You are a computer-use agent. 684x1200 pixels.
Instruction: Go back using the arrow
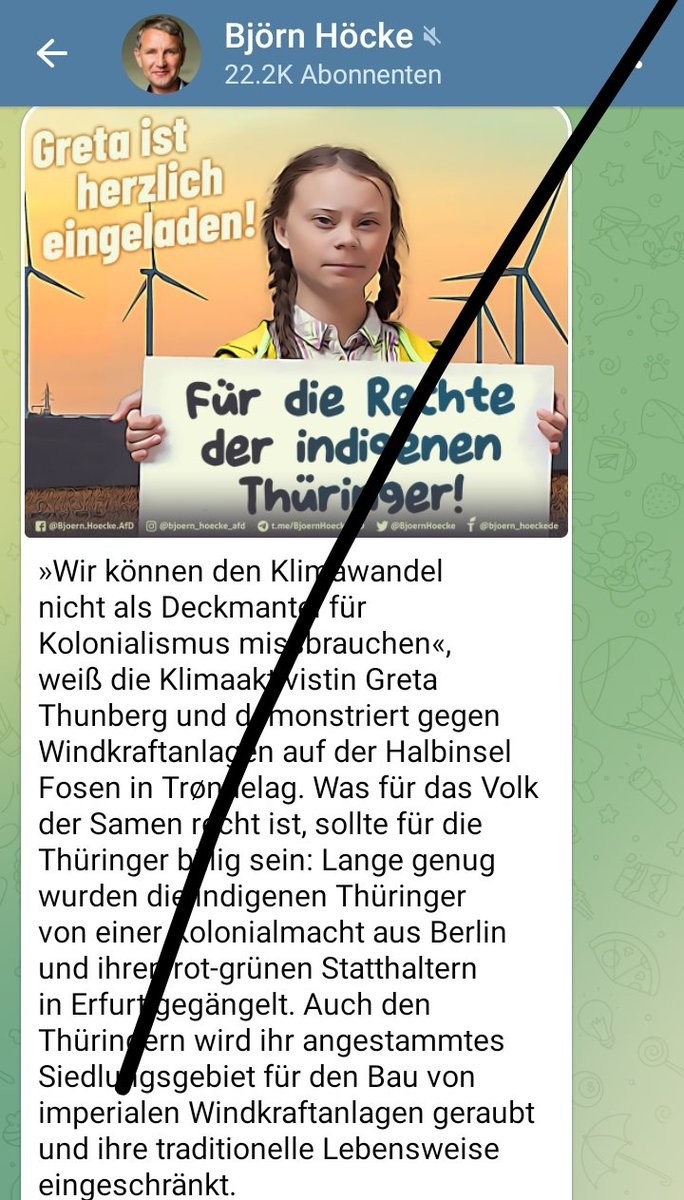tap(50, 53)
